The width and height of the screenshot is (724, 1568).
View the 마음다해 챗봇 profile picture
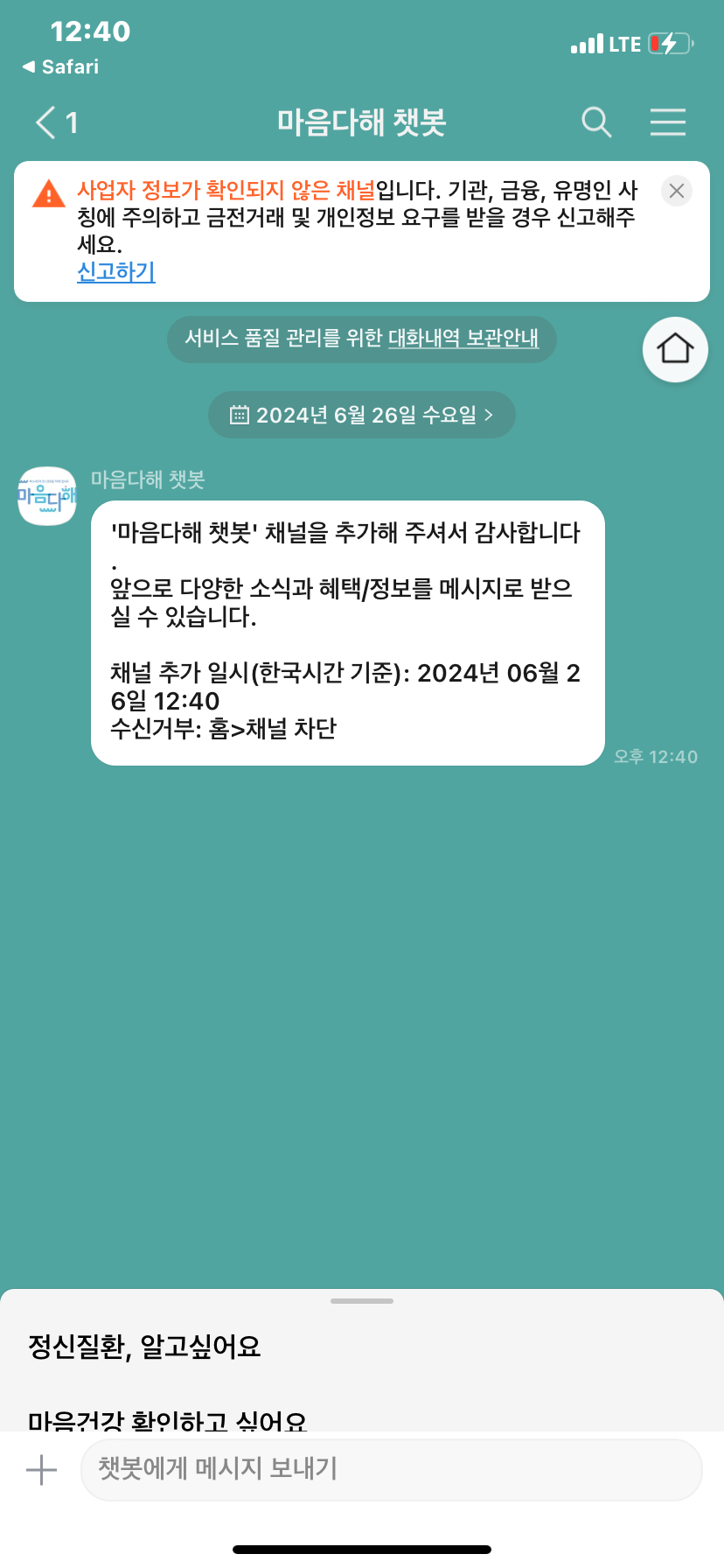[x=47, y=496]
